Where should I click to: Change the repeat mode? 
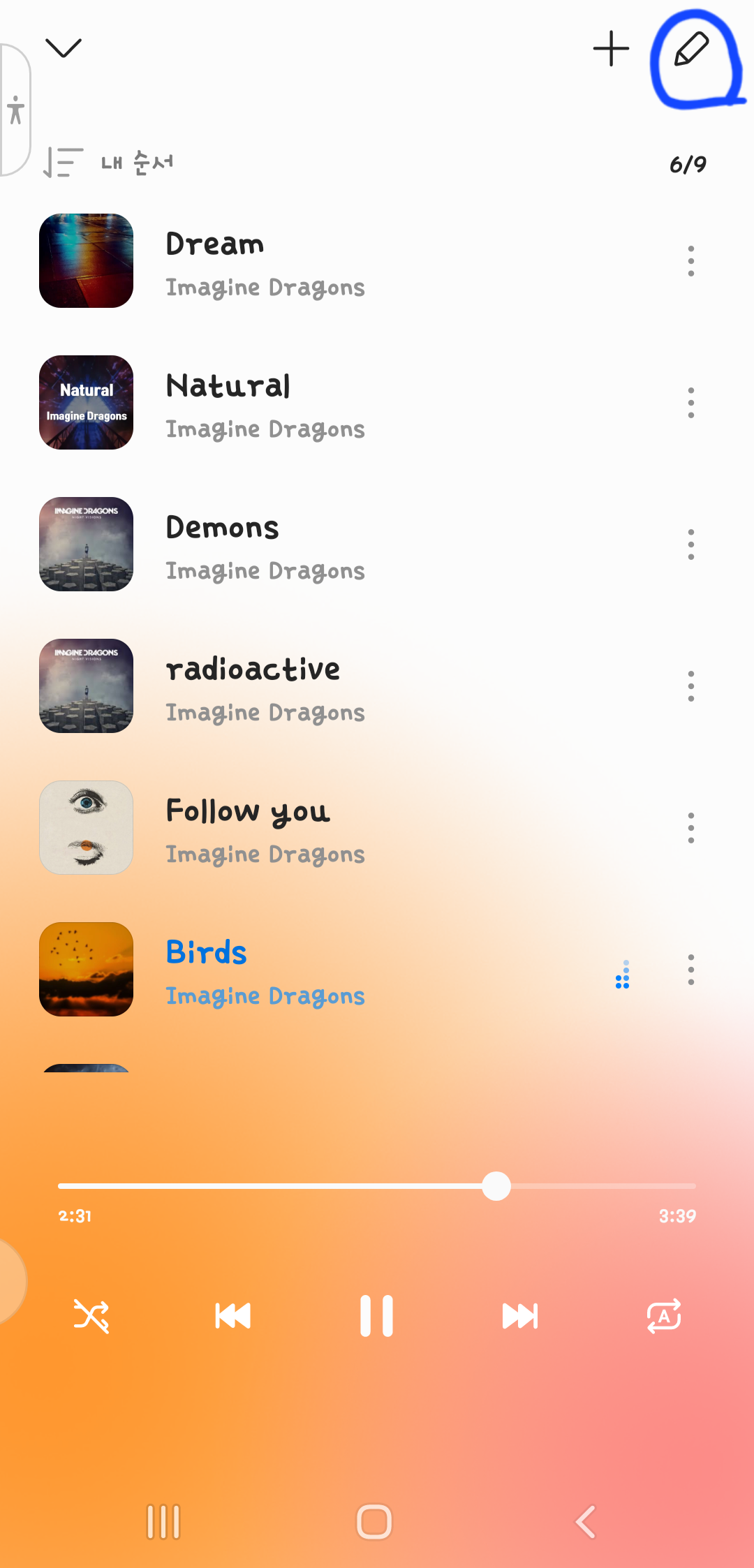[x=664, y=1316]
